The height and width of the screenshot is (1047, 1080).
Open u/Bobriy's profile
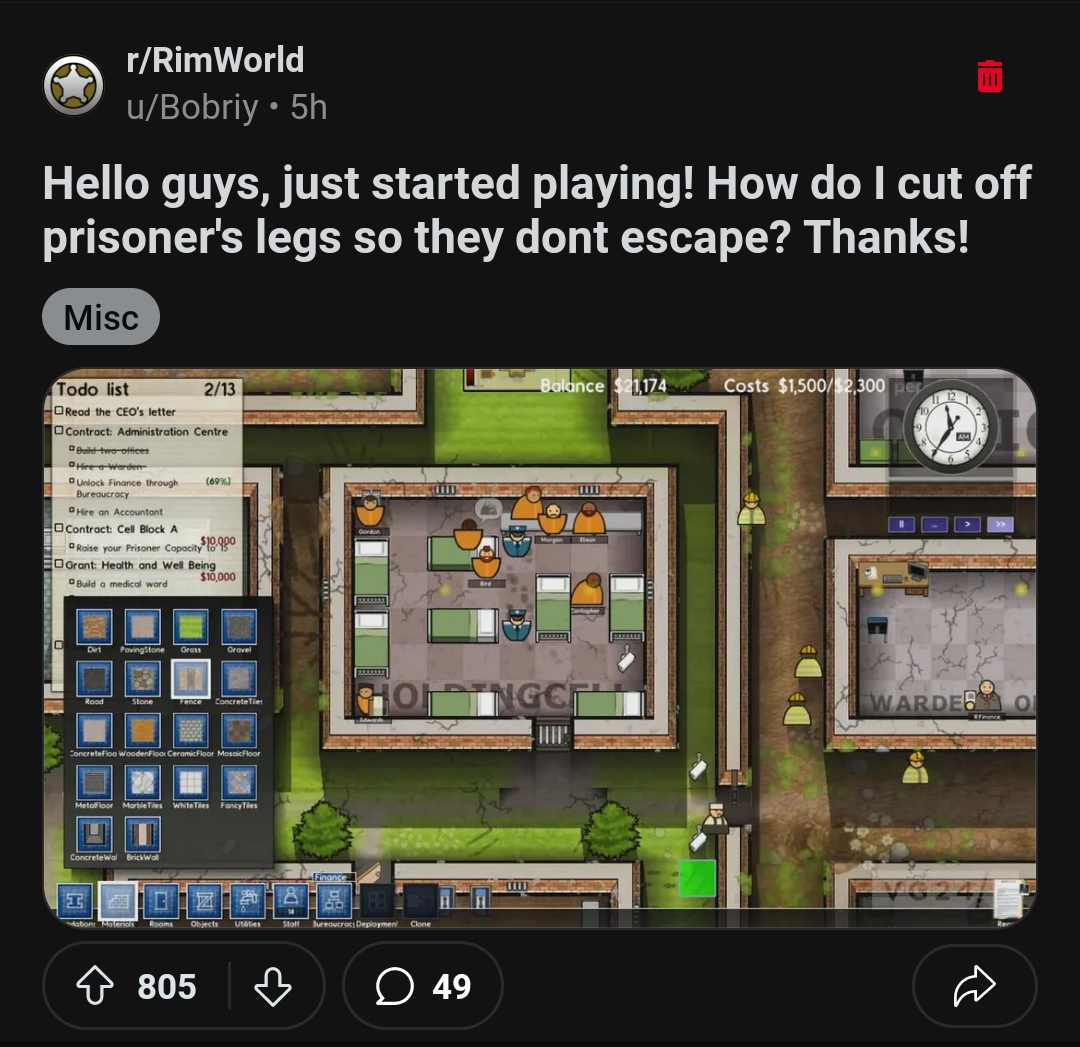[192, 107]
